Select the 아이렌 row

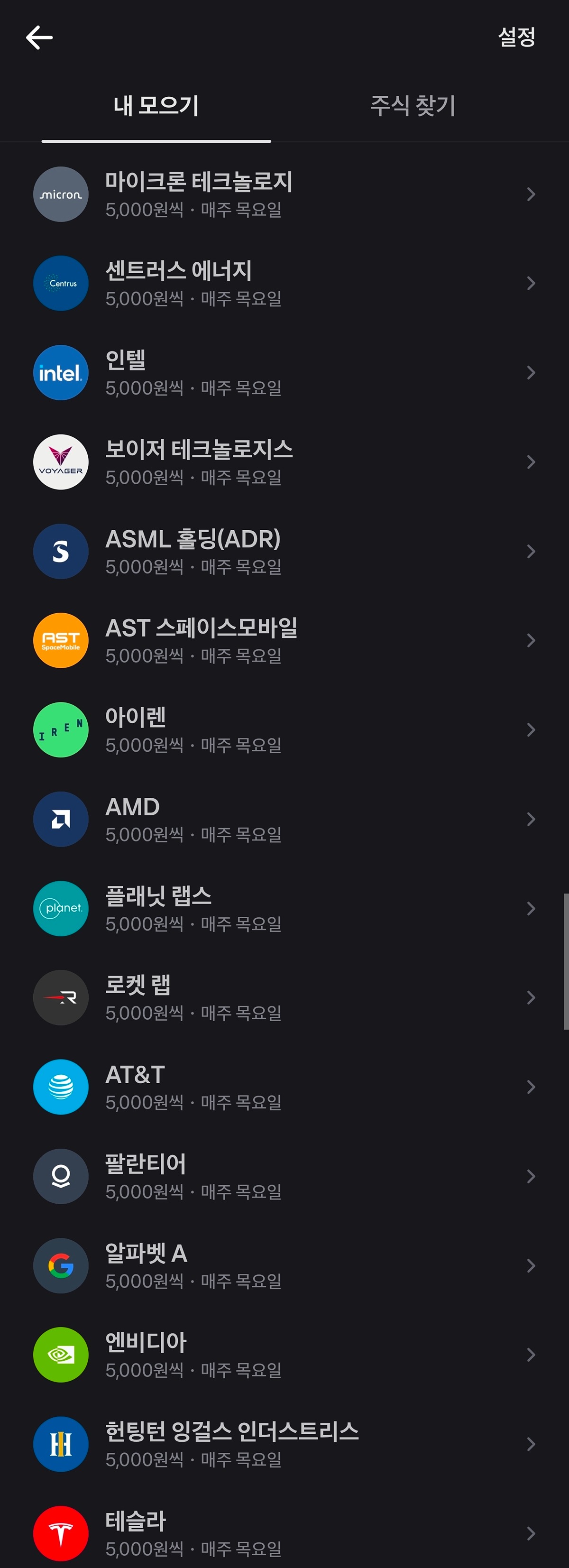click(x=284, y=730)
